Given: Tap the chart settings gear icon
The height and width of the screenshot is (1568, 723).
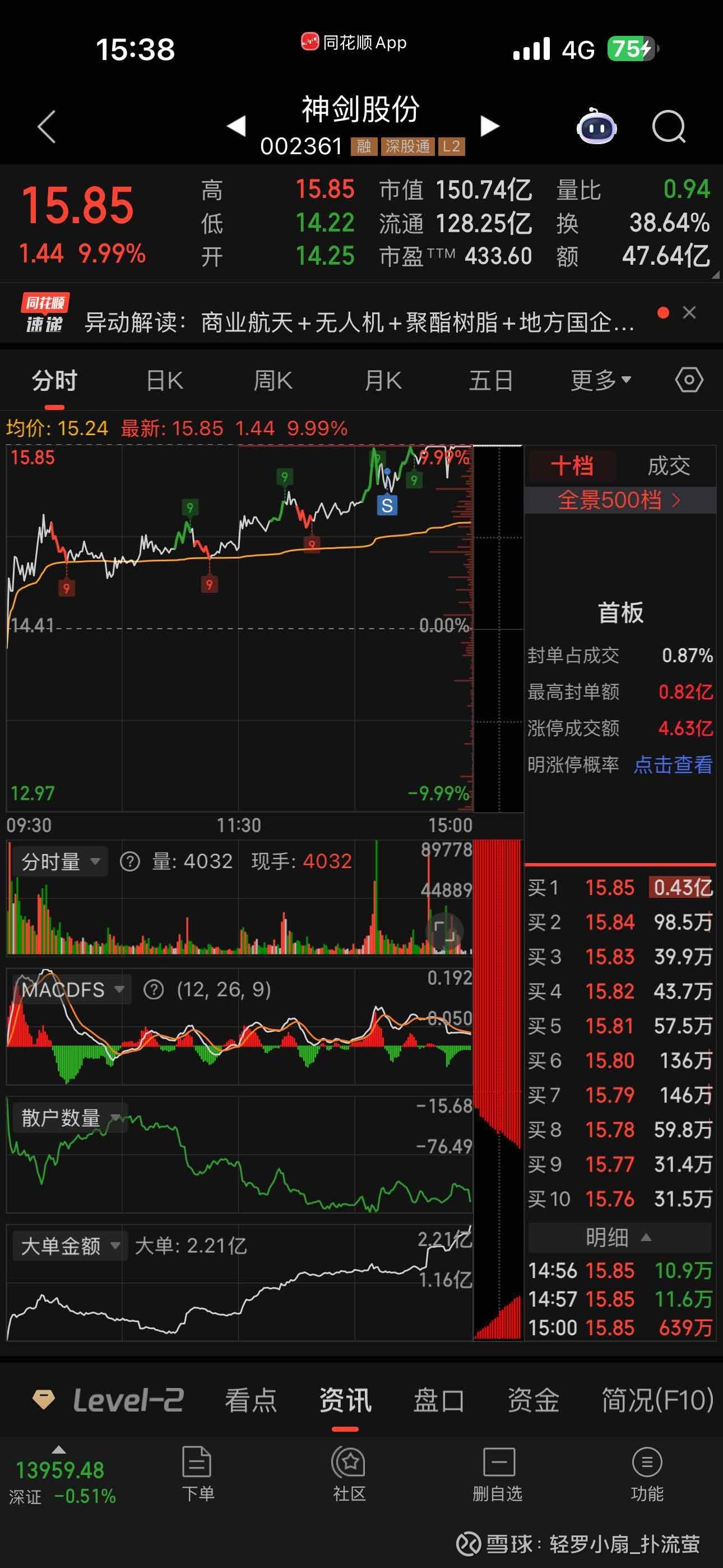Looking at the screenshot, I should [688, 379].
